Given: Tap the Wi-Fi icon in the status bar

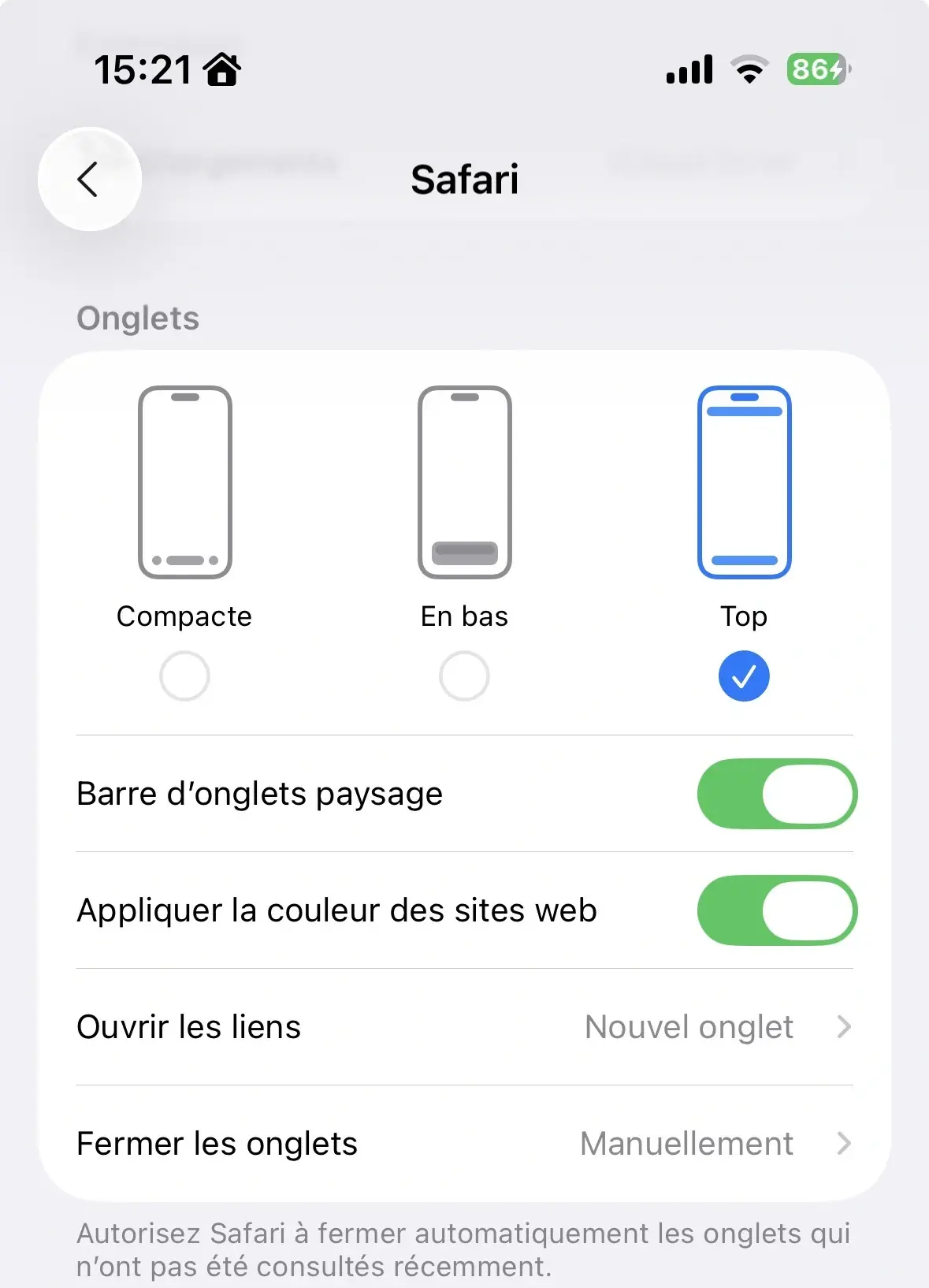Looking at the screenshot, I should (x=747, y=69).
